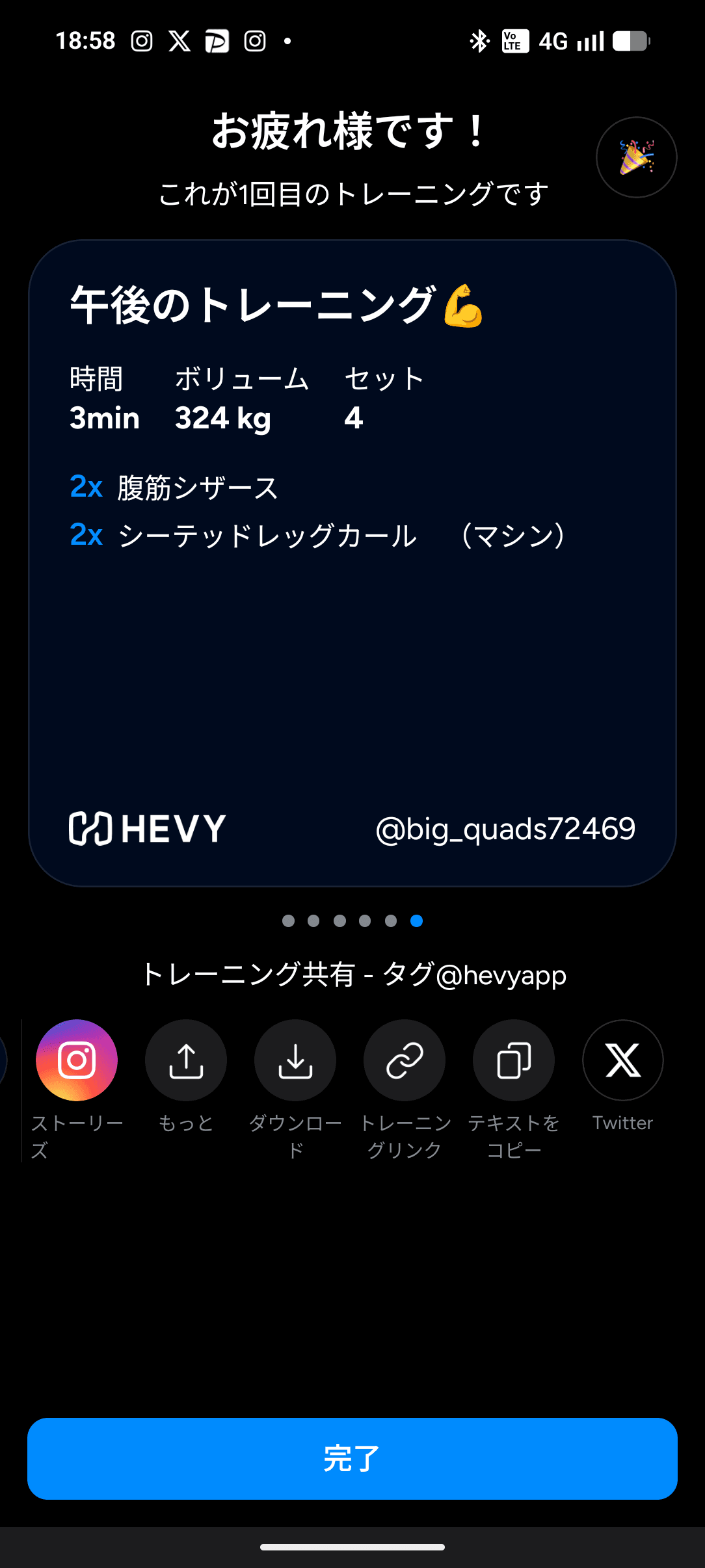Share workout to Instagram Stories
This screenshot has height=1568, width=705.
[77, 1060]
